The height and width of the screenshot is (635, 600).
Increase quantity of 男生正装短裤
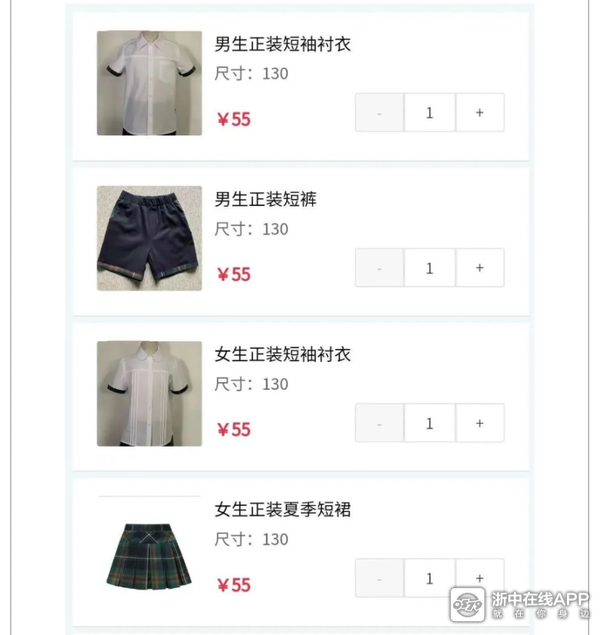[x=480, y=268]
